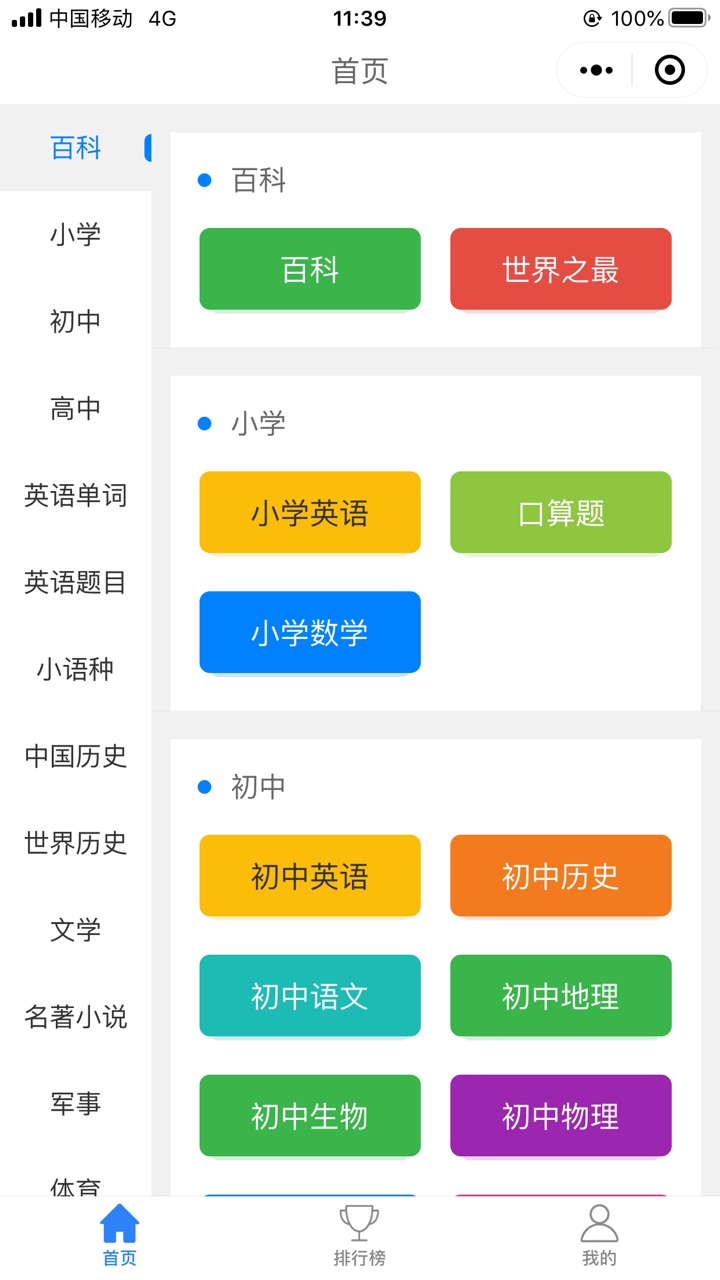720x1280 pixels.
Task: Open 初中生物 questions
Action: (310, 1116)
